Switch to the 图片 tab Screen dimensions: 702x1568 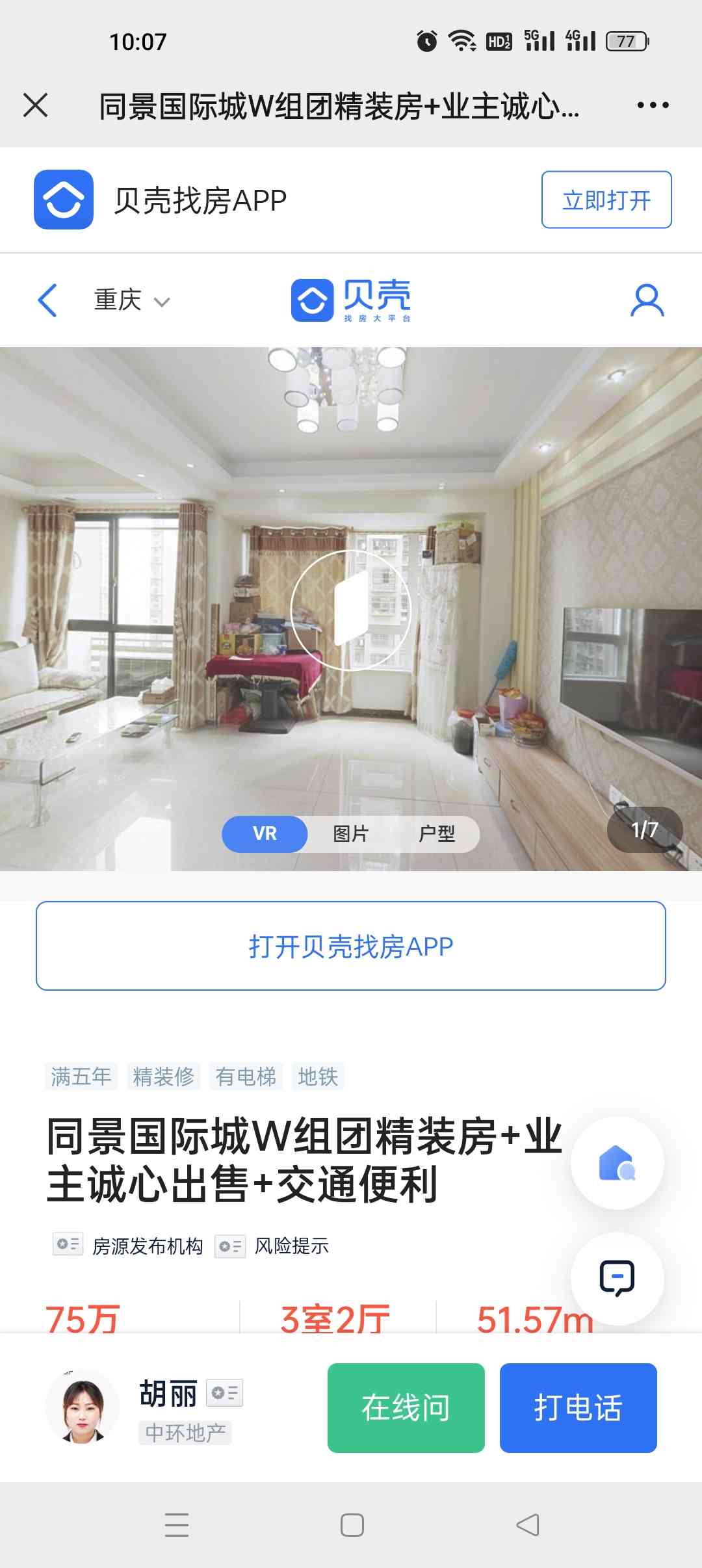point(350,833)
